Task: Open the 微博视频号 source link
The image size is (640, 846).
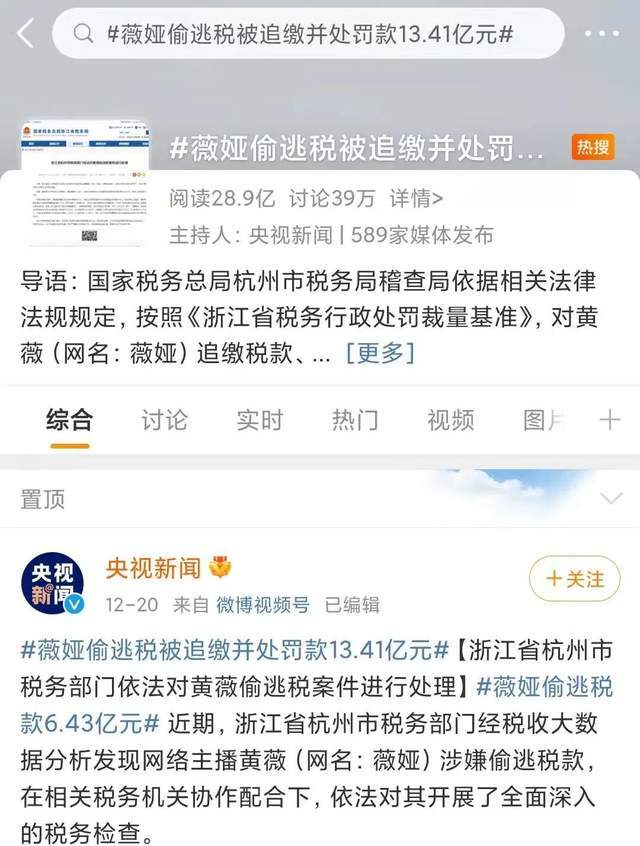Action: pyautogui.click(x=264, y=604)
